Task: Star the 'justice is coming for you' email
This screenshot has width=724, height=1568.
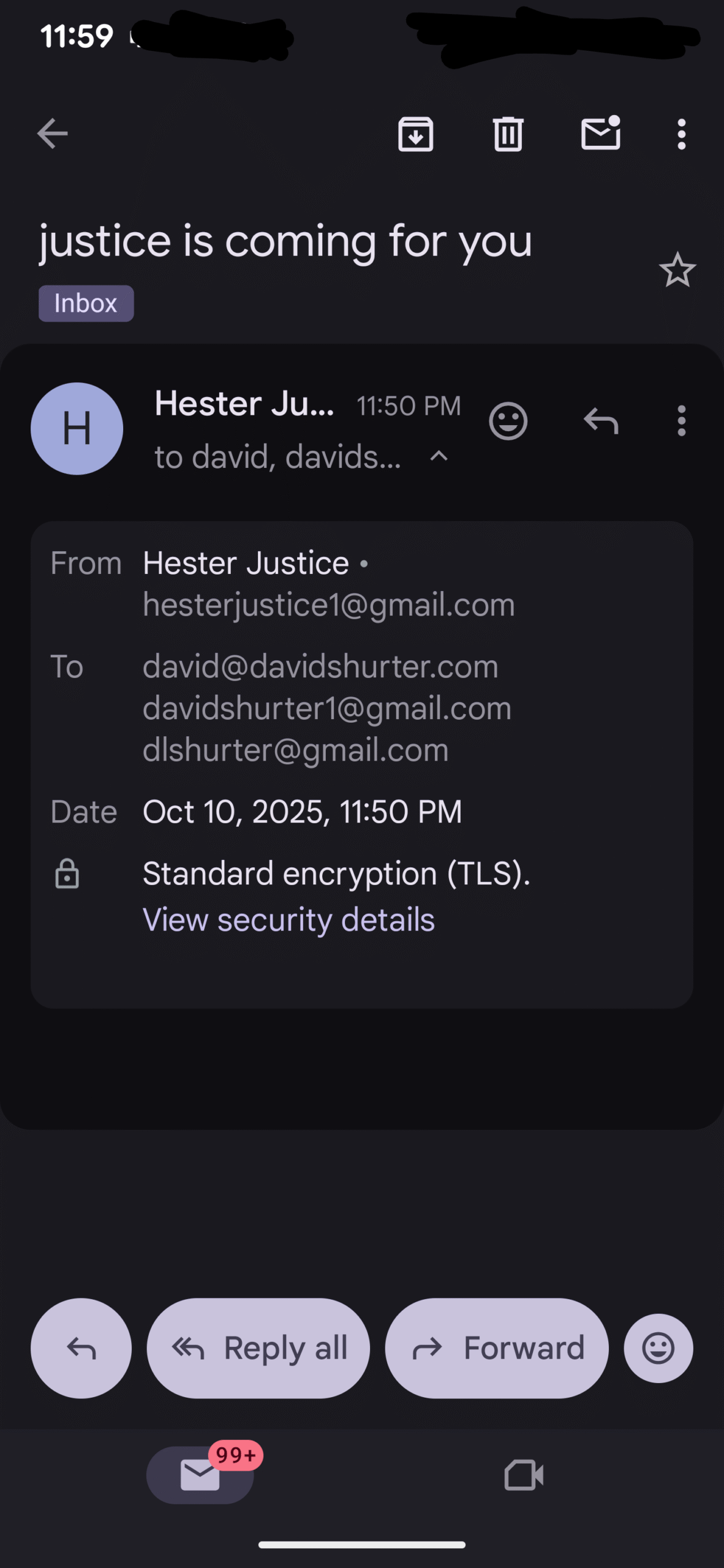Action: click(x=677, y=270)
